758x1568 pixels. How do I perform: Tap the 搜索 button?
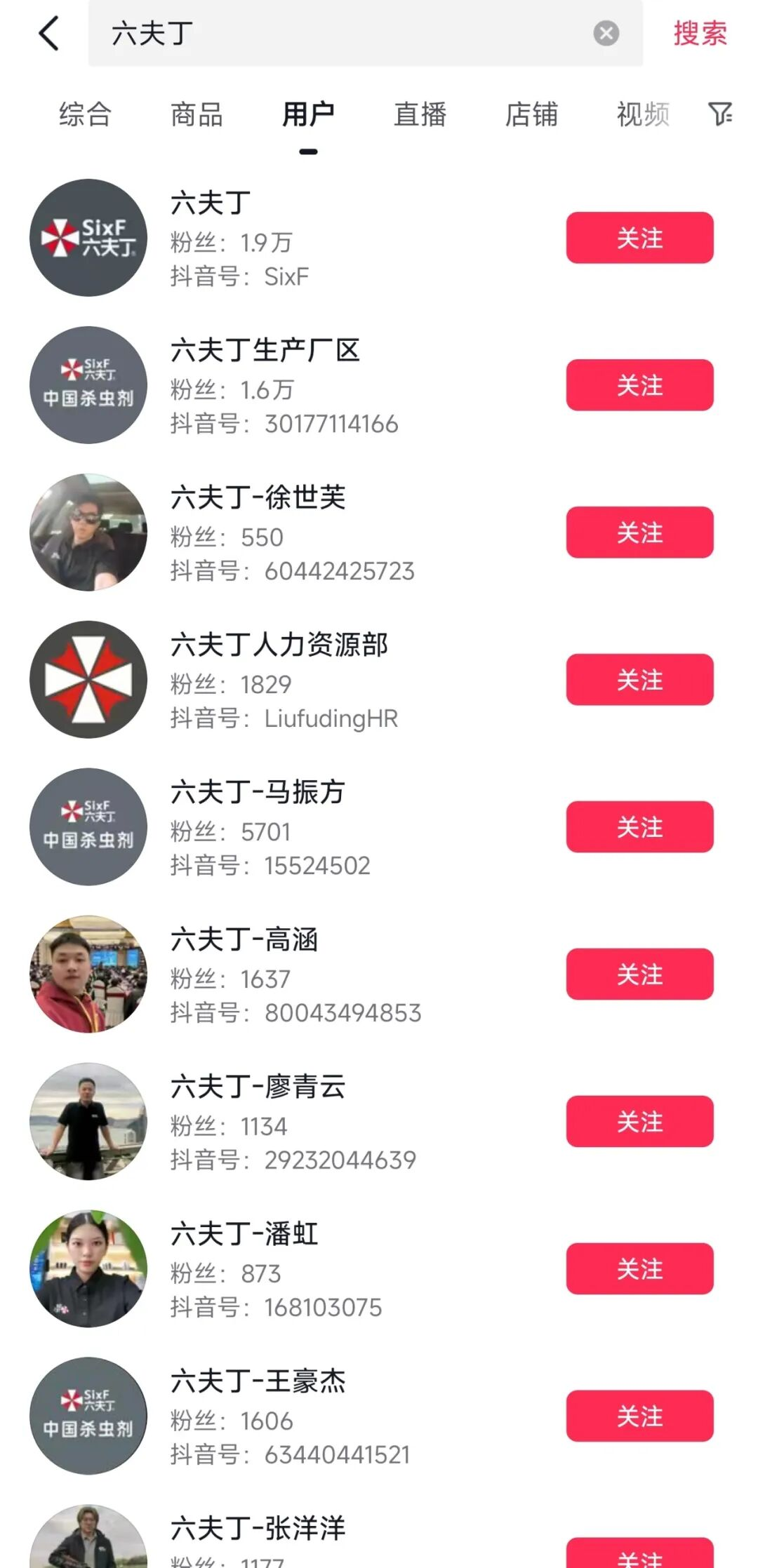[700, 33]
